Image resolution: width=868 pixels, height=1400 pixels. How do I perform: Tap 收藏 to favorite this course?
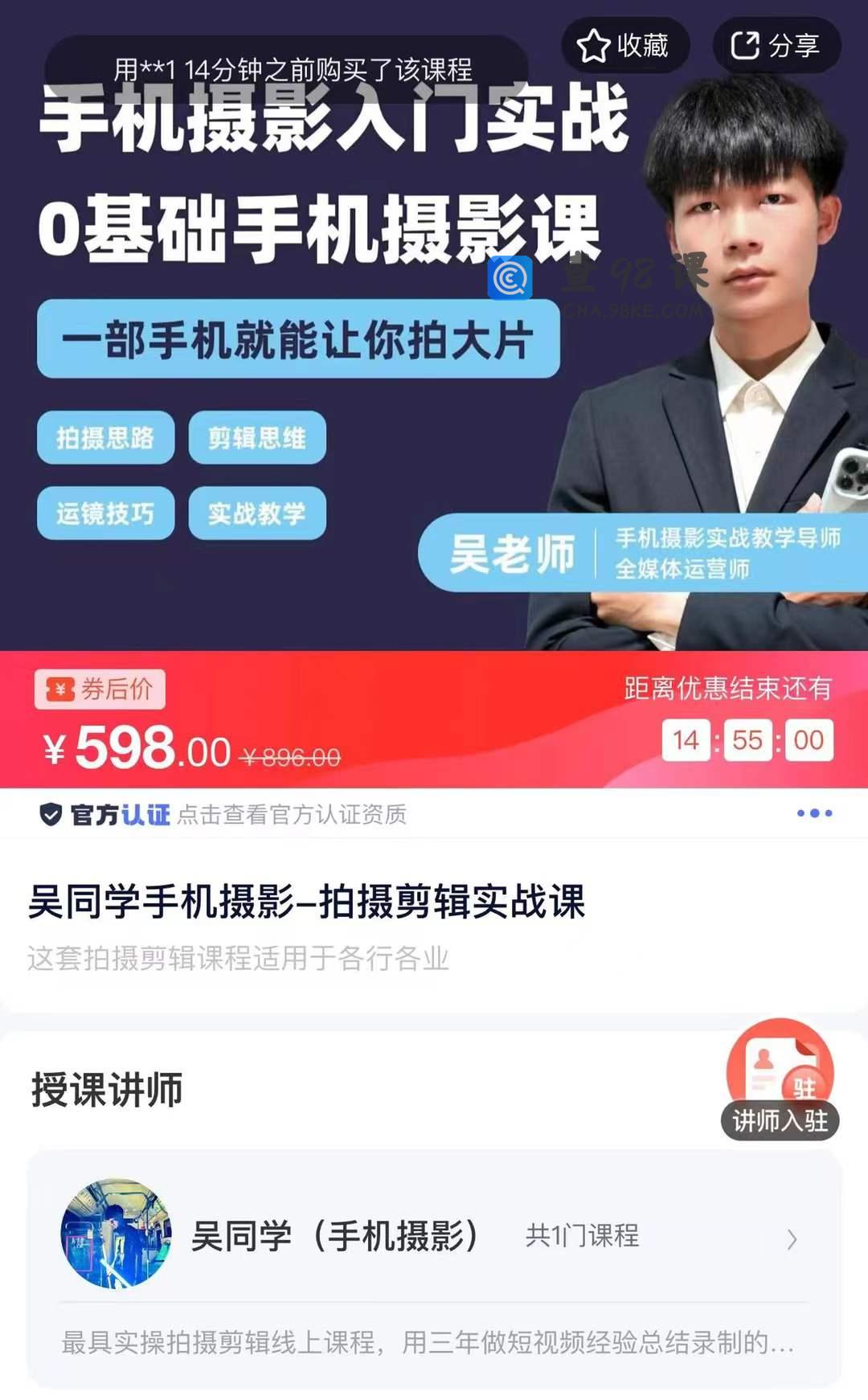tap(624, 46)
